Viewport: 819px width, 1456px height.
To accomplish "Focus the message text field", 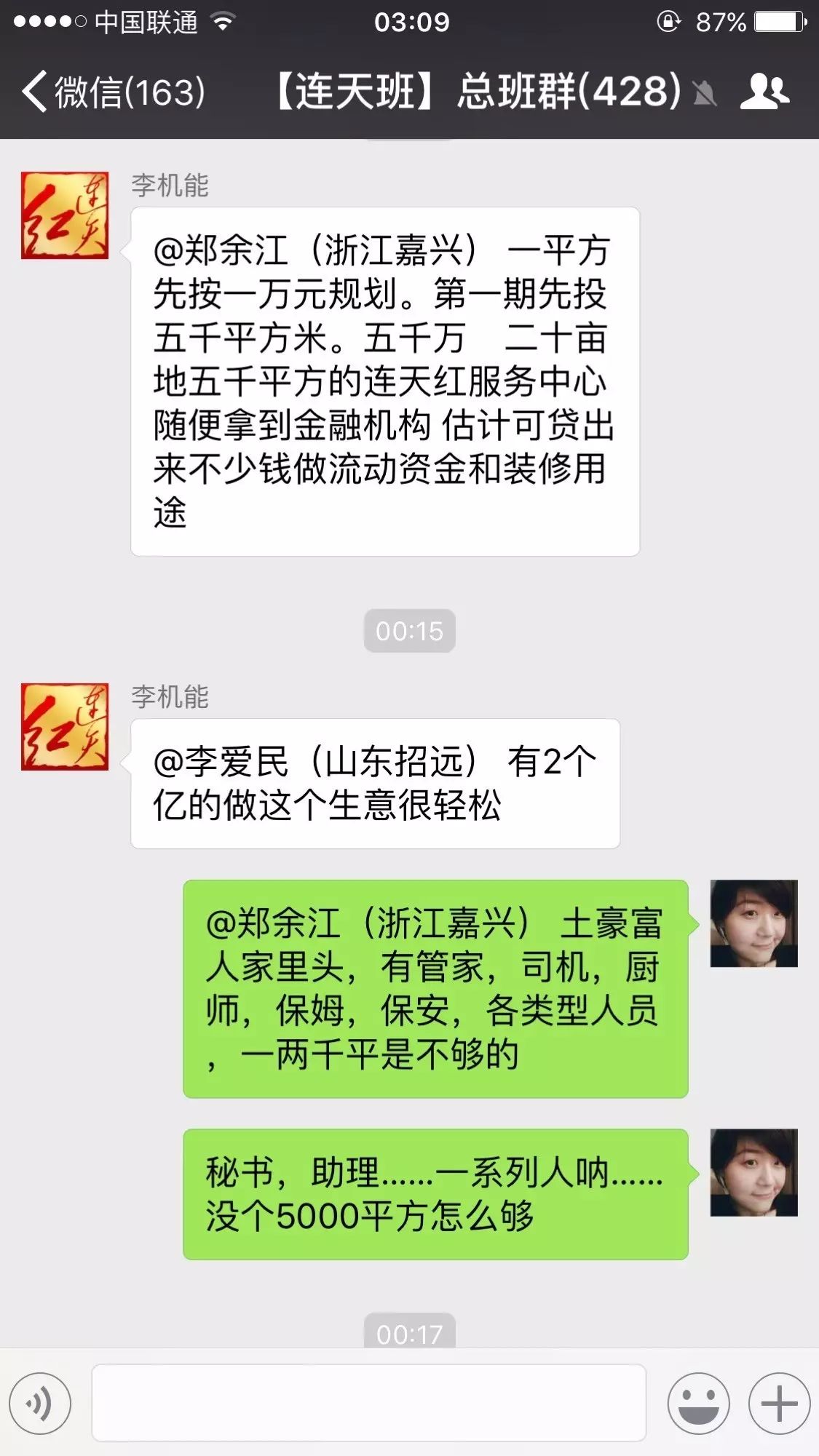I will click(x=368, y=1403).
